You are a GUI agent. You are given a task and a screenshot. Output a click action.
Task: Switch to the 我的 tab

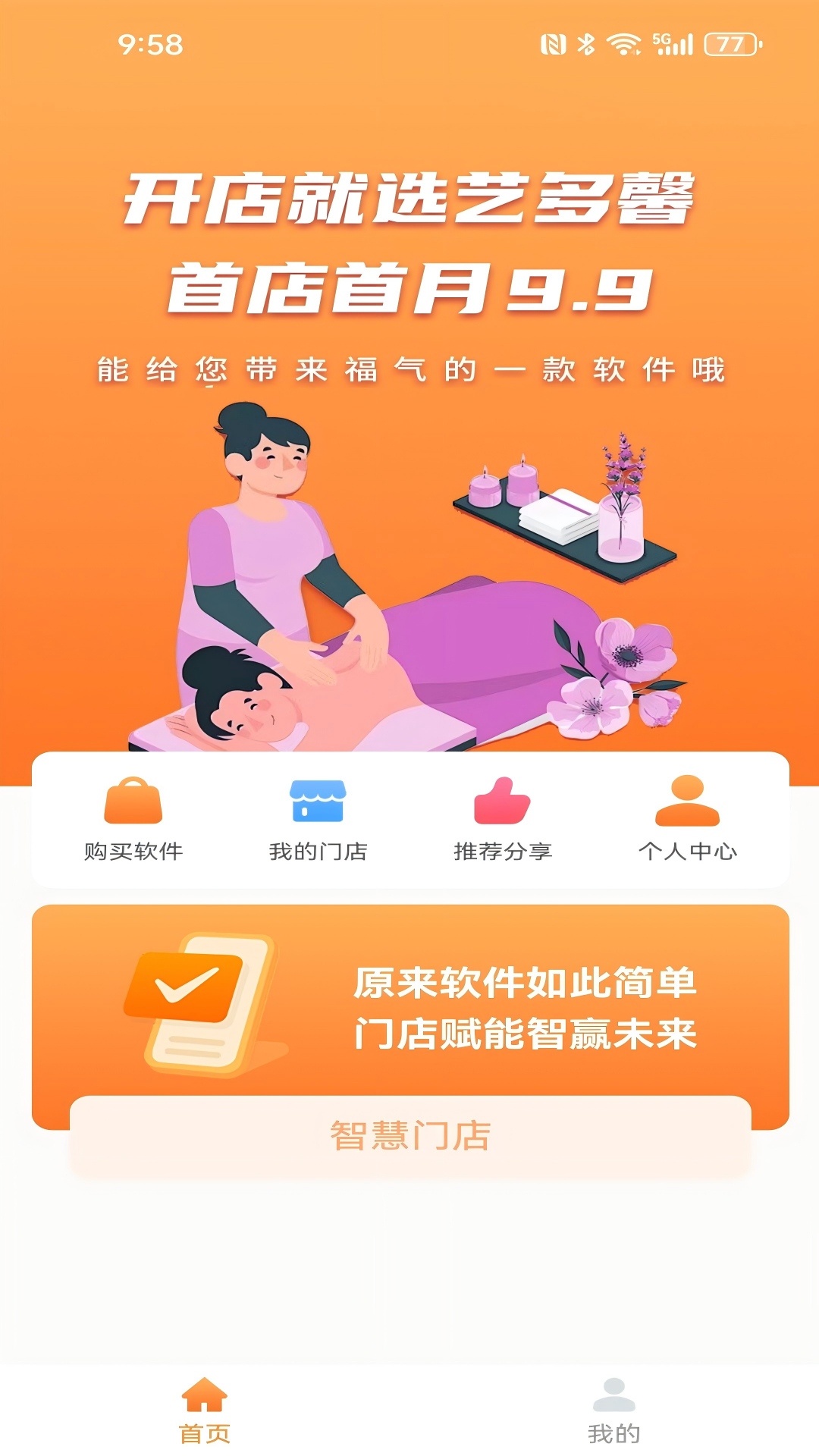pyautogui.click(x=614, y=1430)
